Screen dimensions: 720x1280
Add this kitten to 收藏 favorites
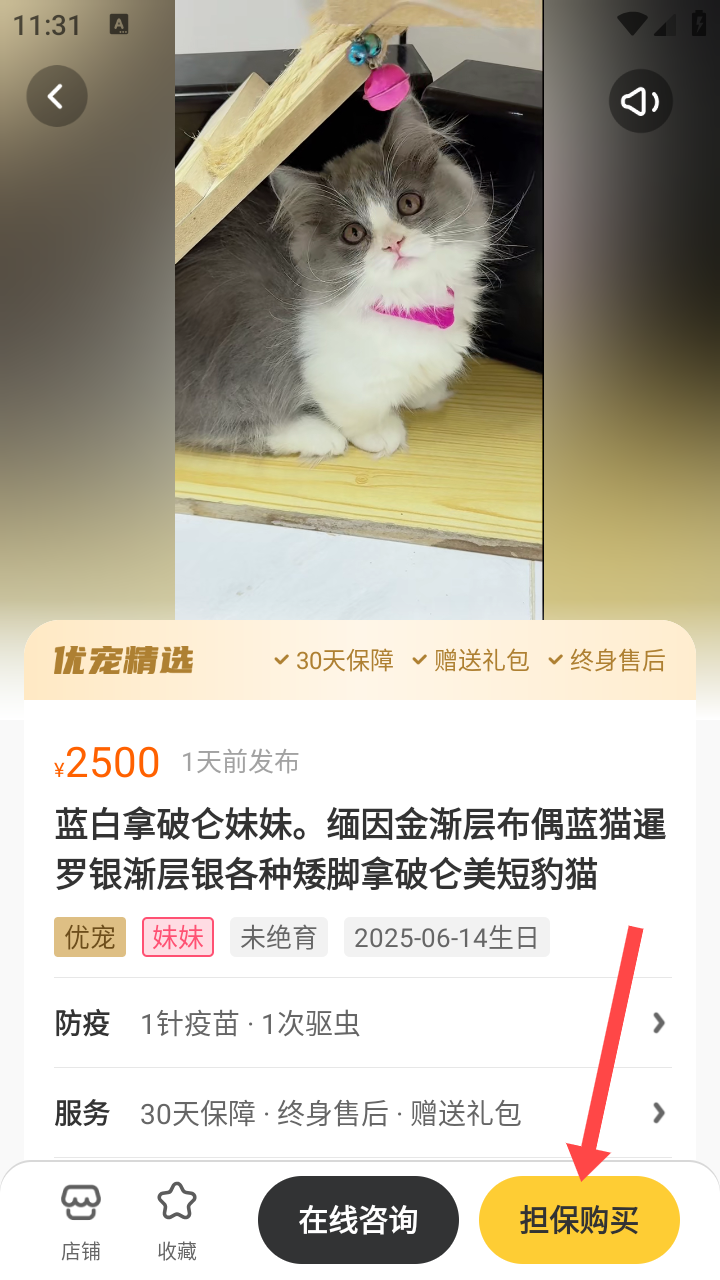[x=177, y=1220]
